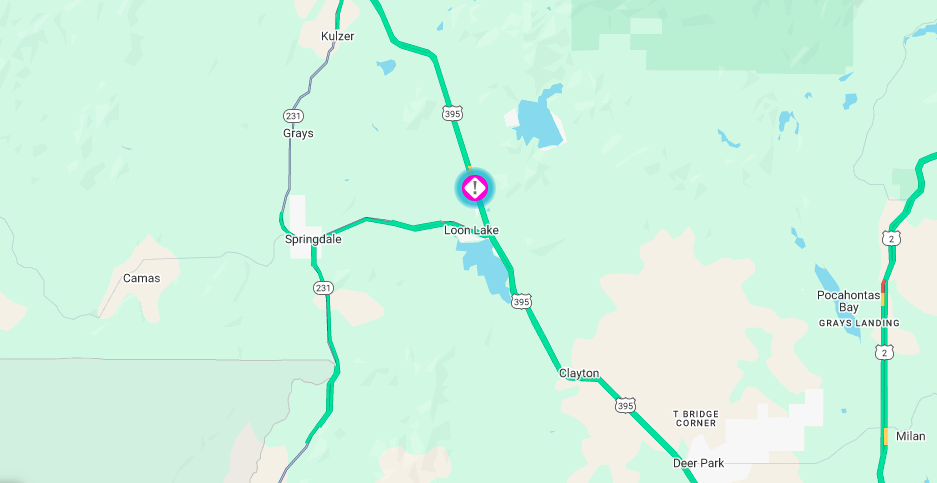The image size is (937, 483).
Task: Open the incident alert marker near Loon Lake
Action: 475,187
